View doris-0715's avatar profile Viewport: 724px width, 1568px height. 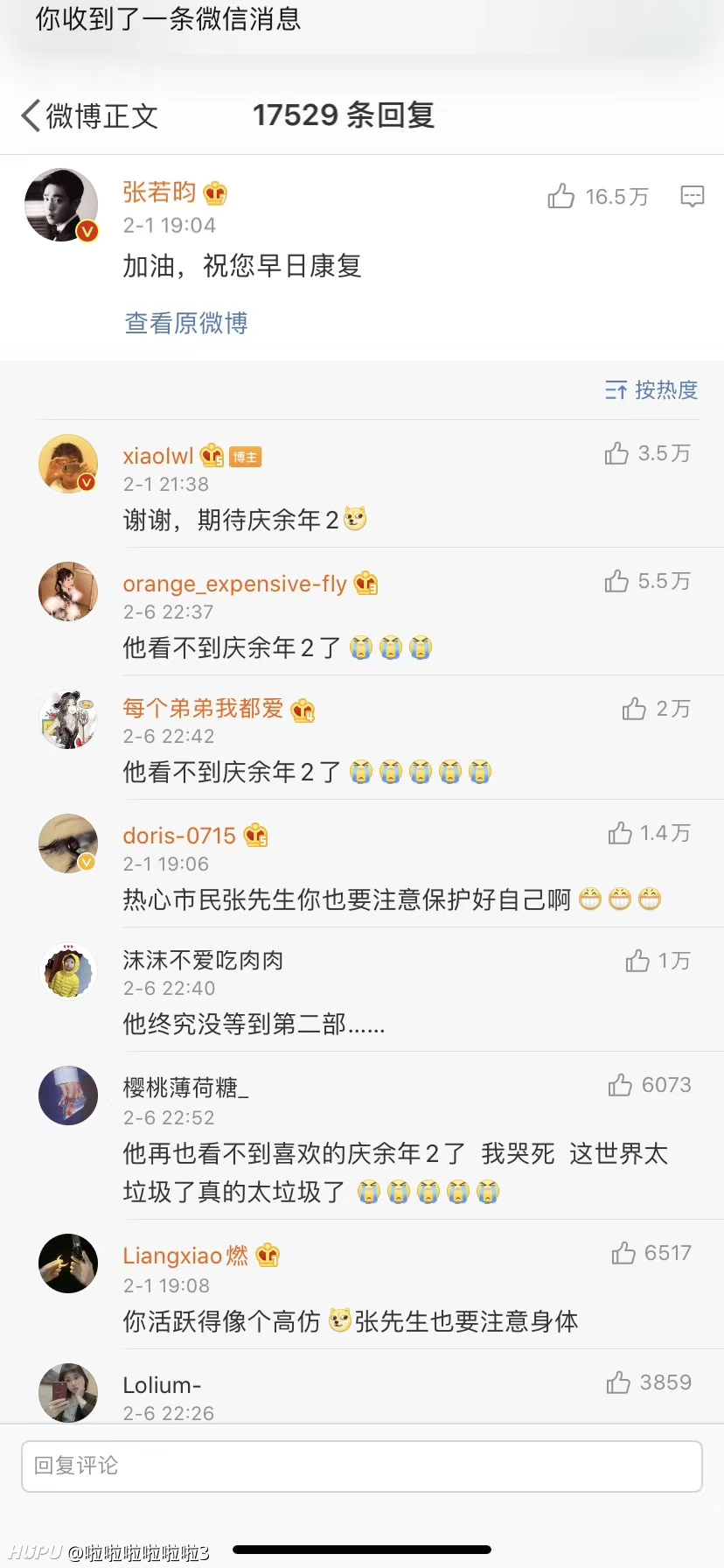68,843
